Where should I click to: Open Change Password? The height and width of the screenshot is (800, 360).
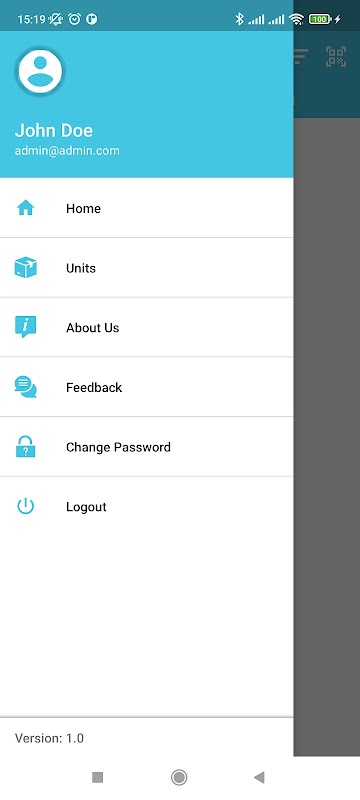[x=146, y=447]
